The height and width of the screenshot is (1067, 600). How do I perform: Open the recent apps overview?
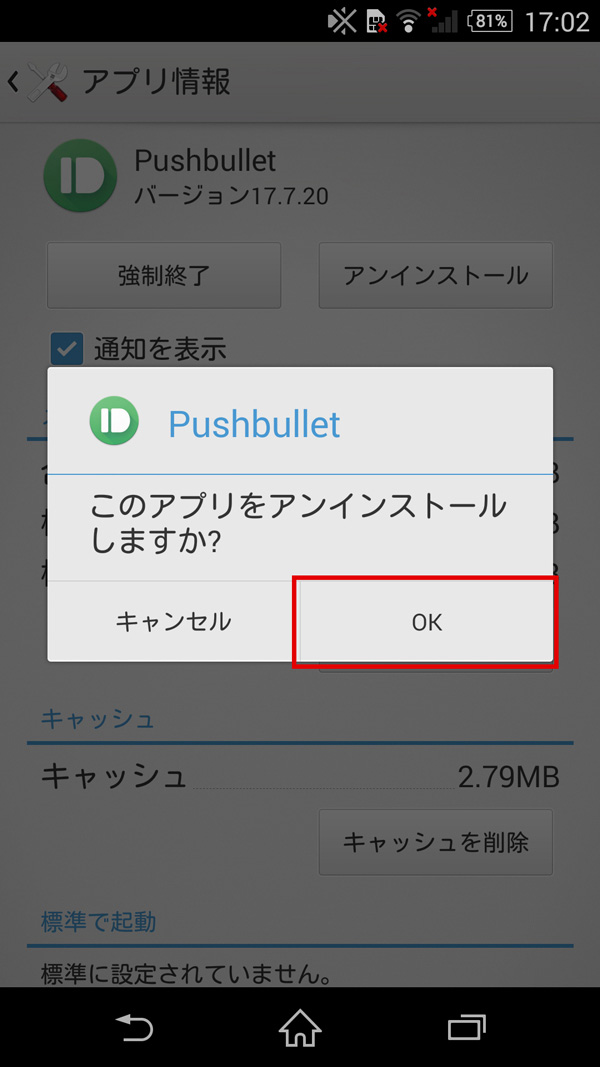tap(467, 1027)
